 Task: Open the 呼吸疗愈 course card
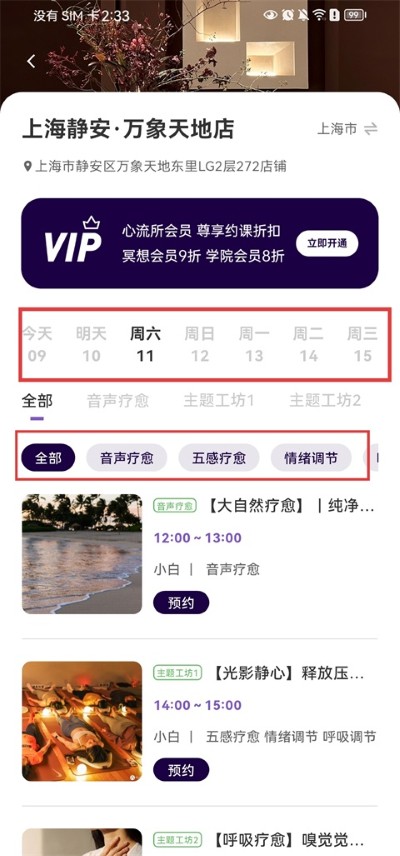[x=200, y=842]
